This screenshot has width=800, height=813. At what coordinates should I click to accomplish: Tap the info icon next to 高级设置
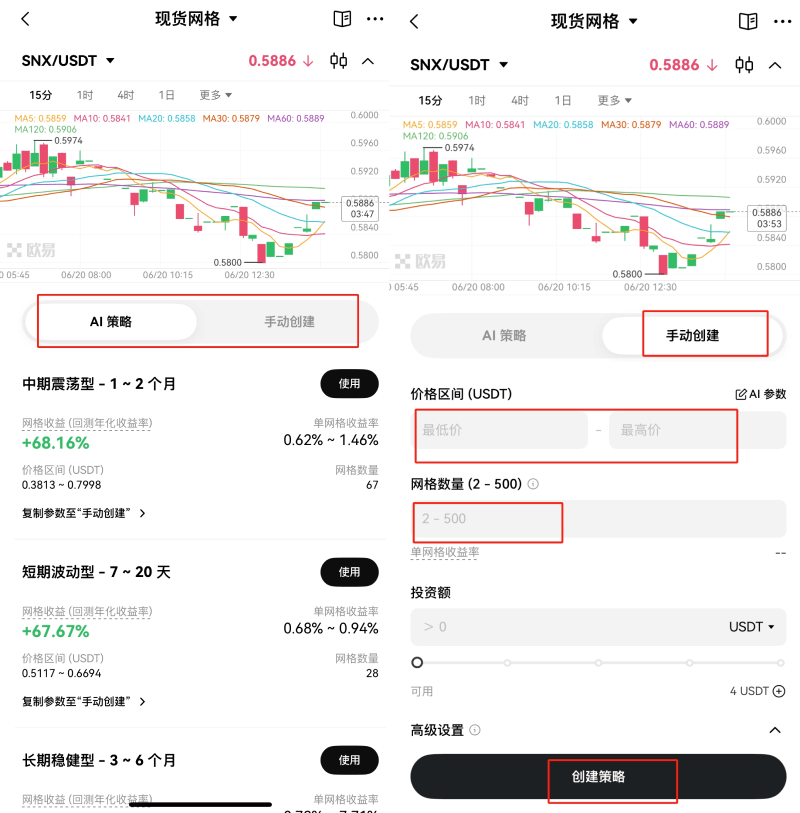[x=475, y=730]
